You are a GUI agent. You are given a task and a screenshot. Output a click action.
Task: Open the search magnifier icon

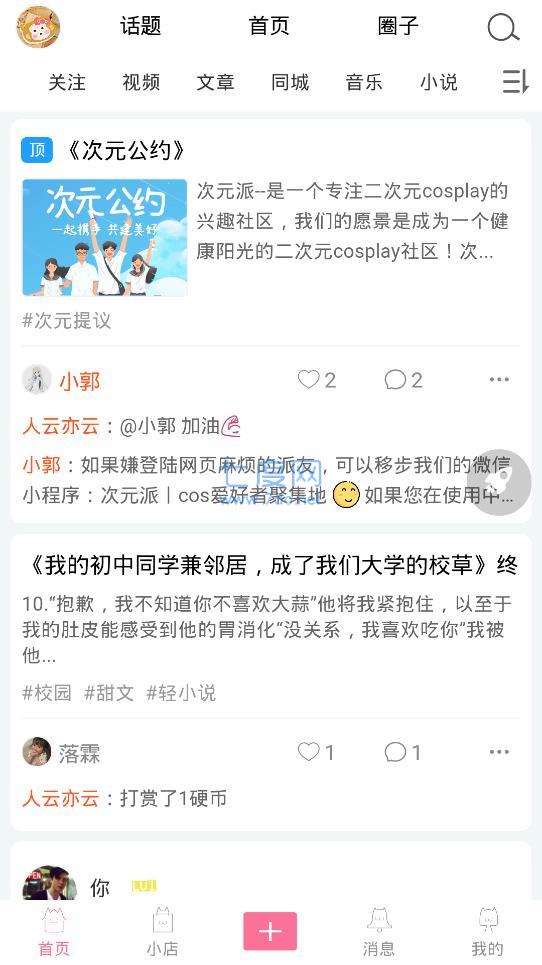(503, 27)
